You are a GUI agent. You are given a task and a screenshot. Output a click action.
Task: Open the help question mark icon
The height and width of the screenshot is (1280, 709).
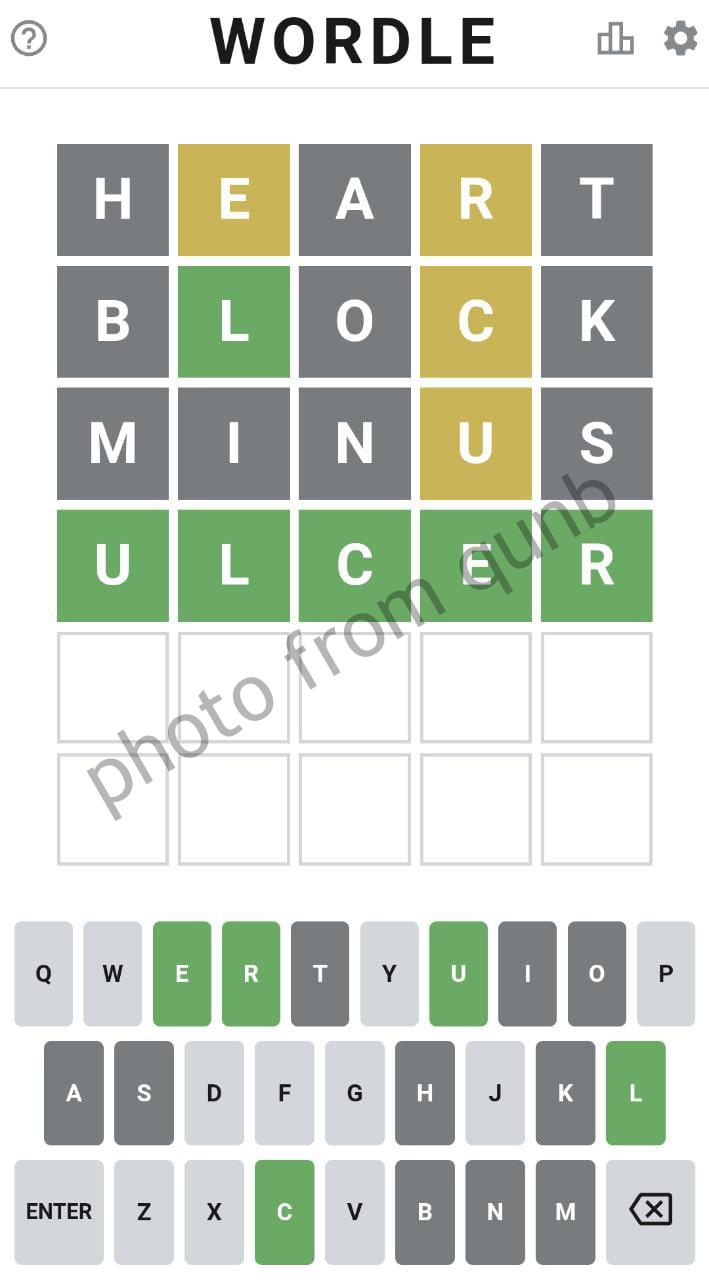point(29,39)
